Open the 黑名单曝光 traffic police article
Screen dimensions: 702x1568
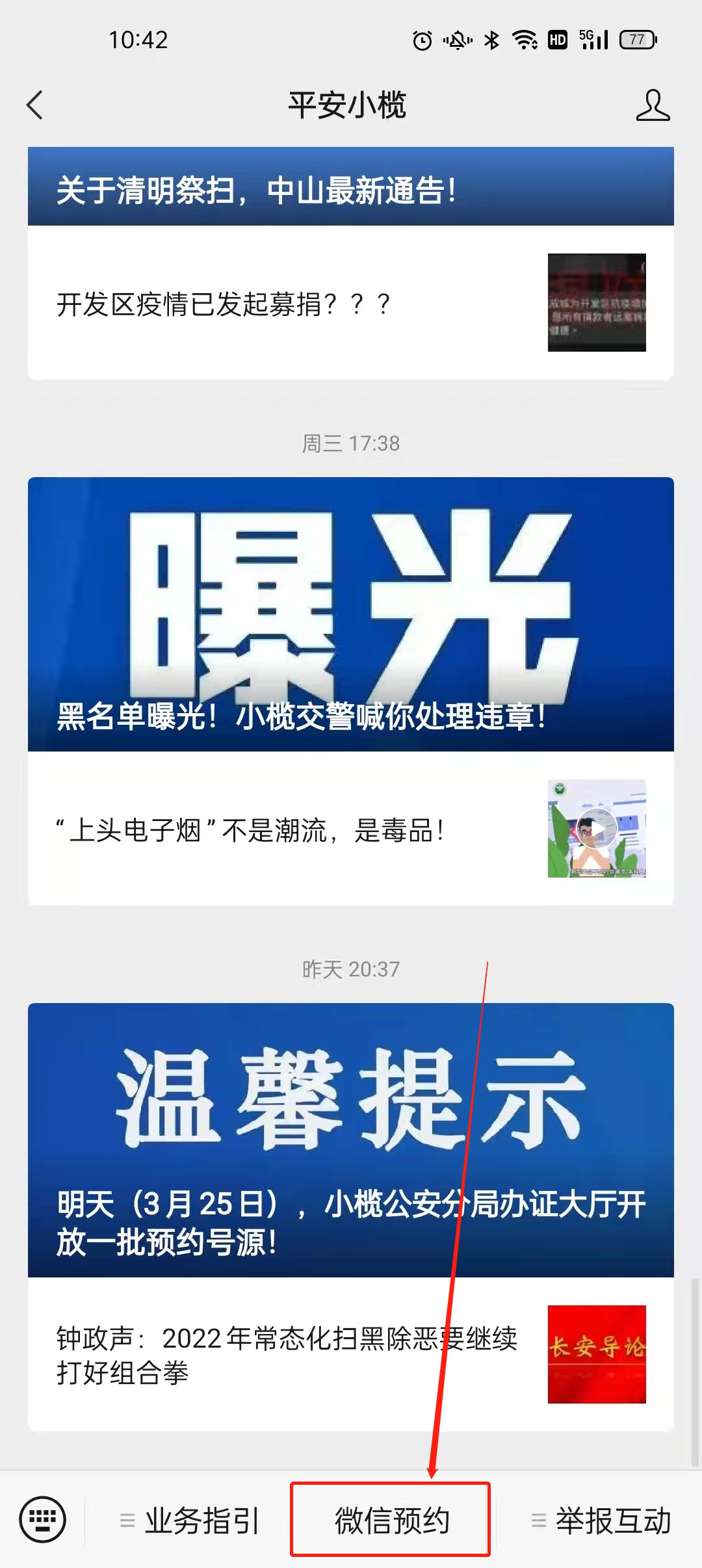351,614
